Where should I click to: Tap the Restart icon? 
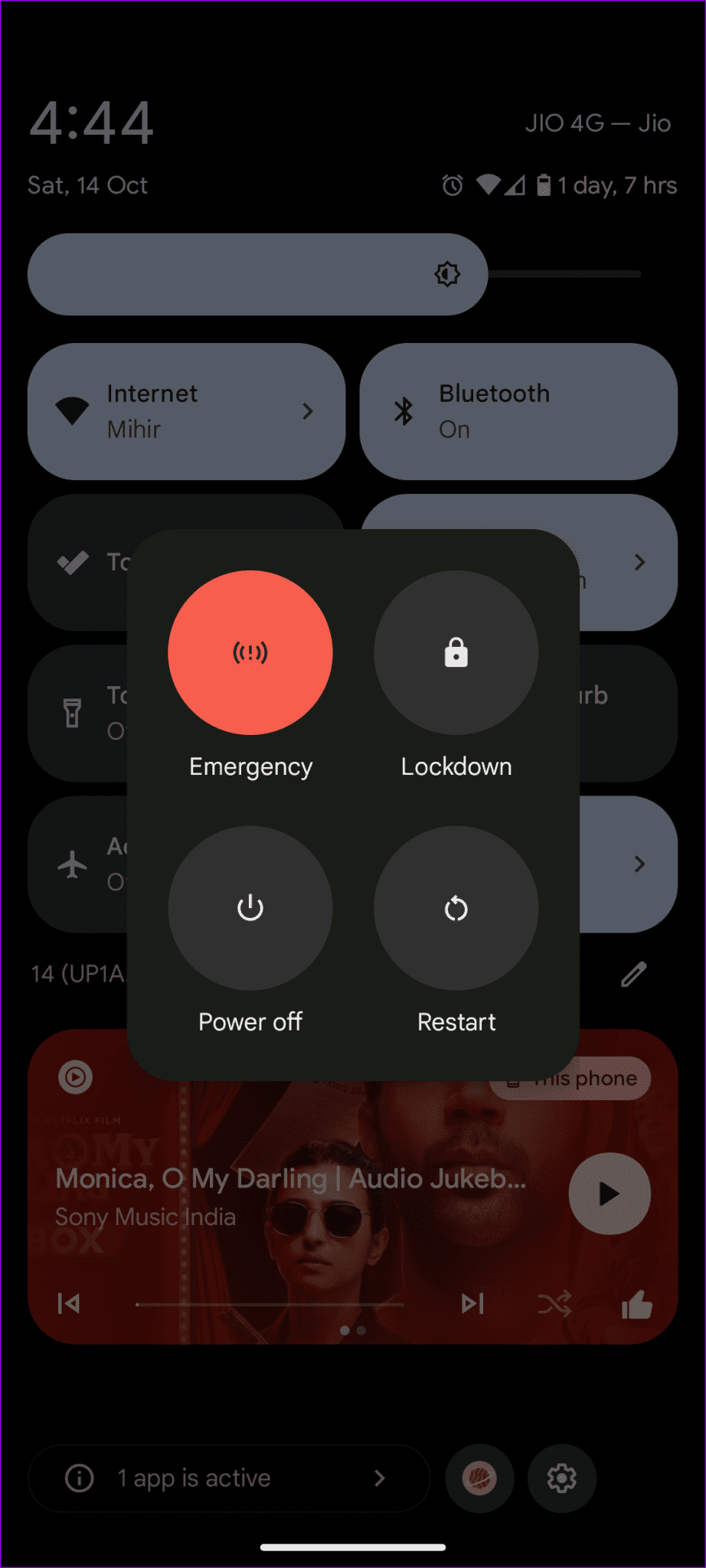coord(455,907)
